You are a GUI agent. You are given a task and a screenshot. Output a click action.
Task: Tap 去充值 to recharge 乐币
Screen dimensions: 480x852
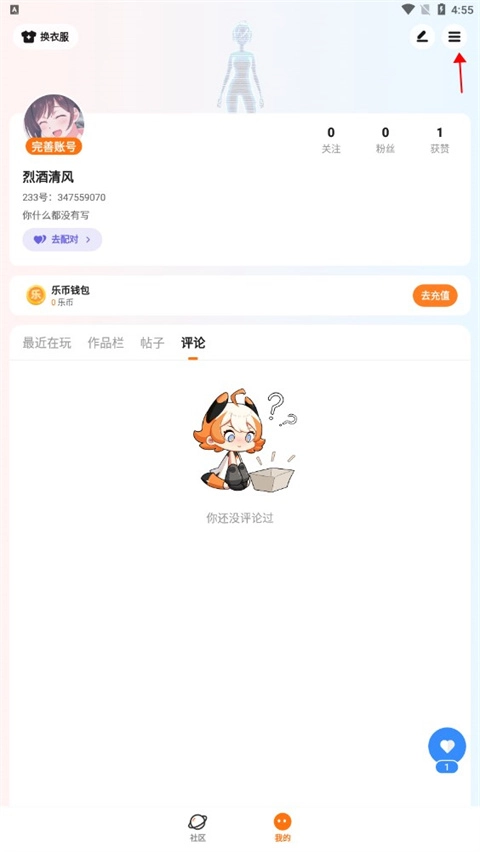coord(435,296)
